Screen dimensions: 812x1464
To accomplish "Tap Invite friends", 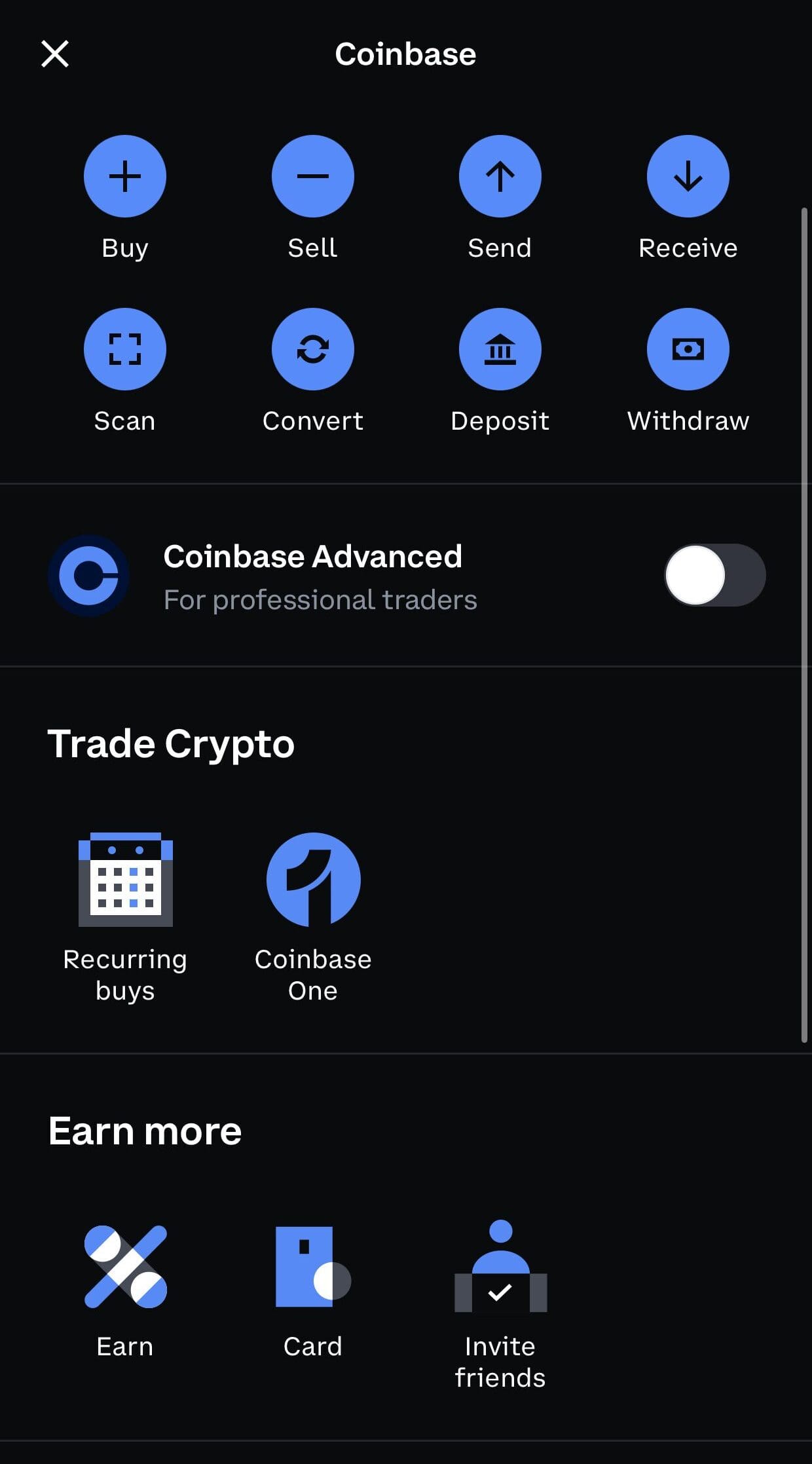I will coord(500,1267).
